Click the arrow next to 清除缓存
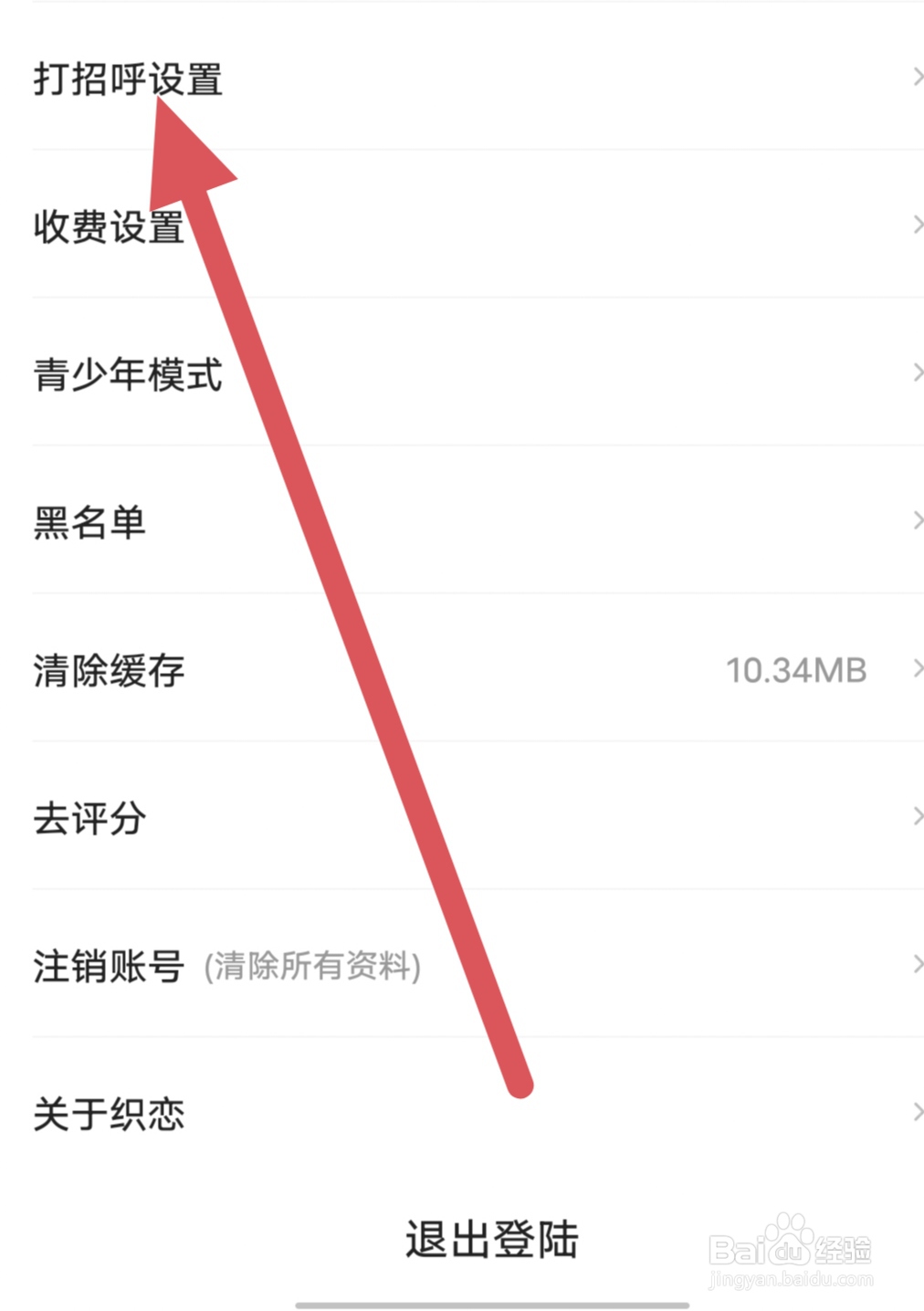This screenshot has width=924, height=1311. click(916, 669)
